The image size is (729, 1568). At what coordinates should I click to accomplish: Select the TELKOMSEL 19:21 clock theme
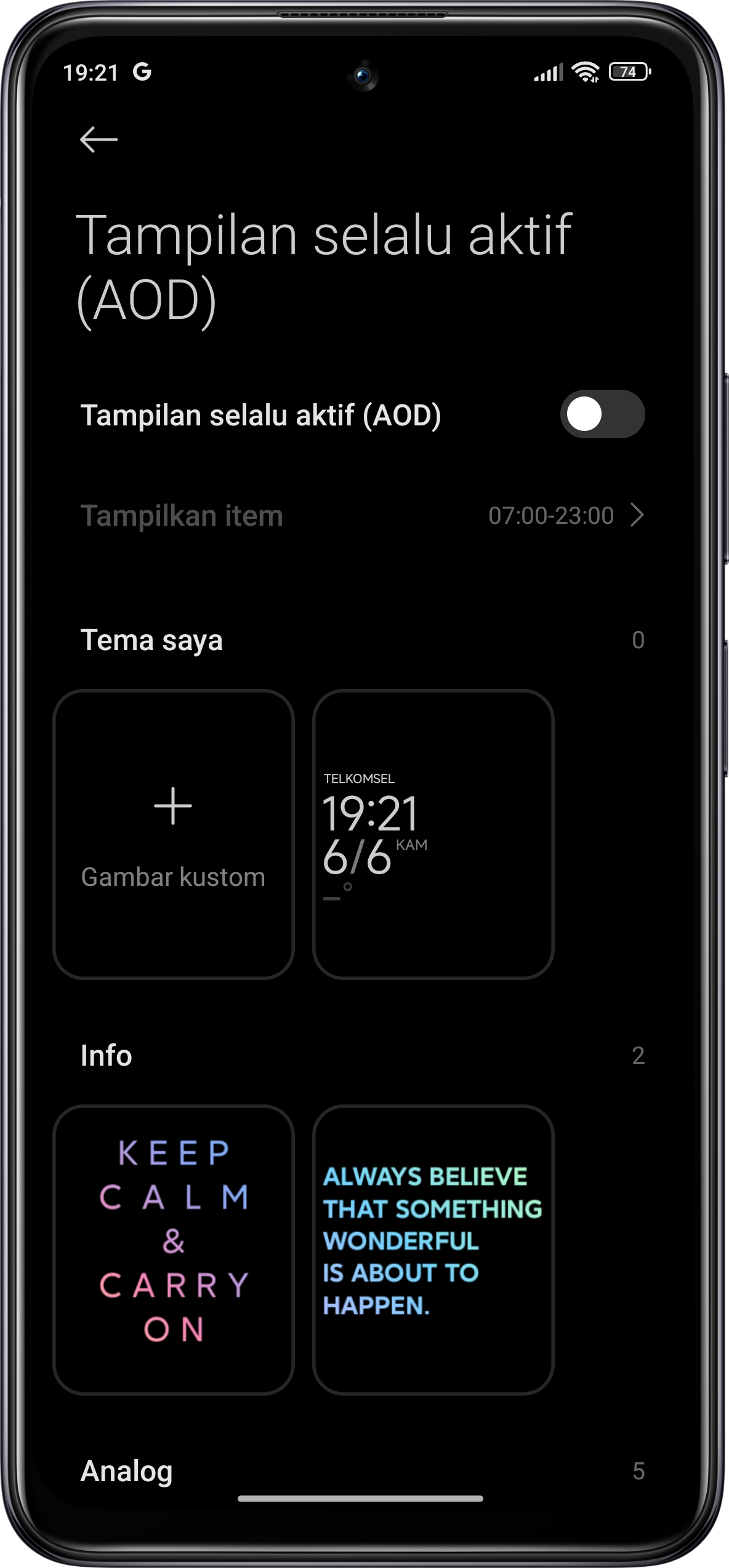433,834
